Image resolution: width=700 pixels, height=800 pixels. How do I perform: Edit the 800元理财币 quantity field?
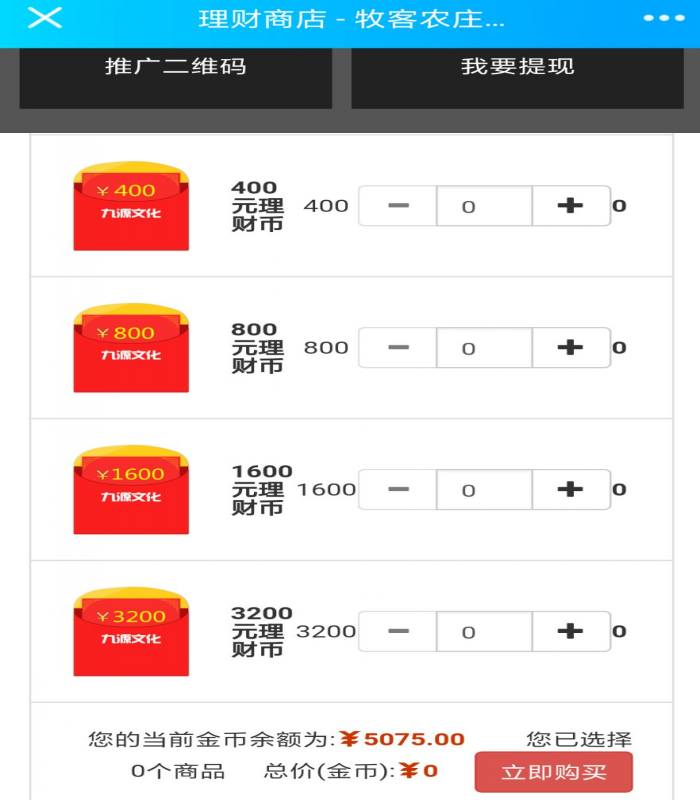click(483, 348)
